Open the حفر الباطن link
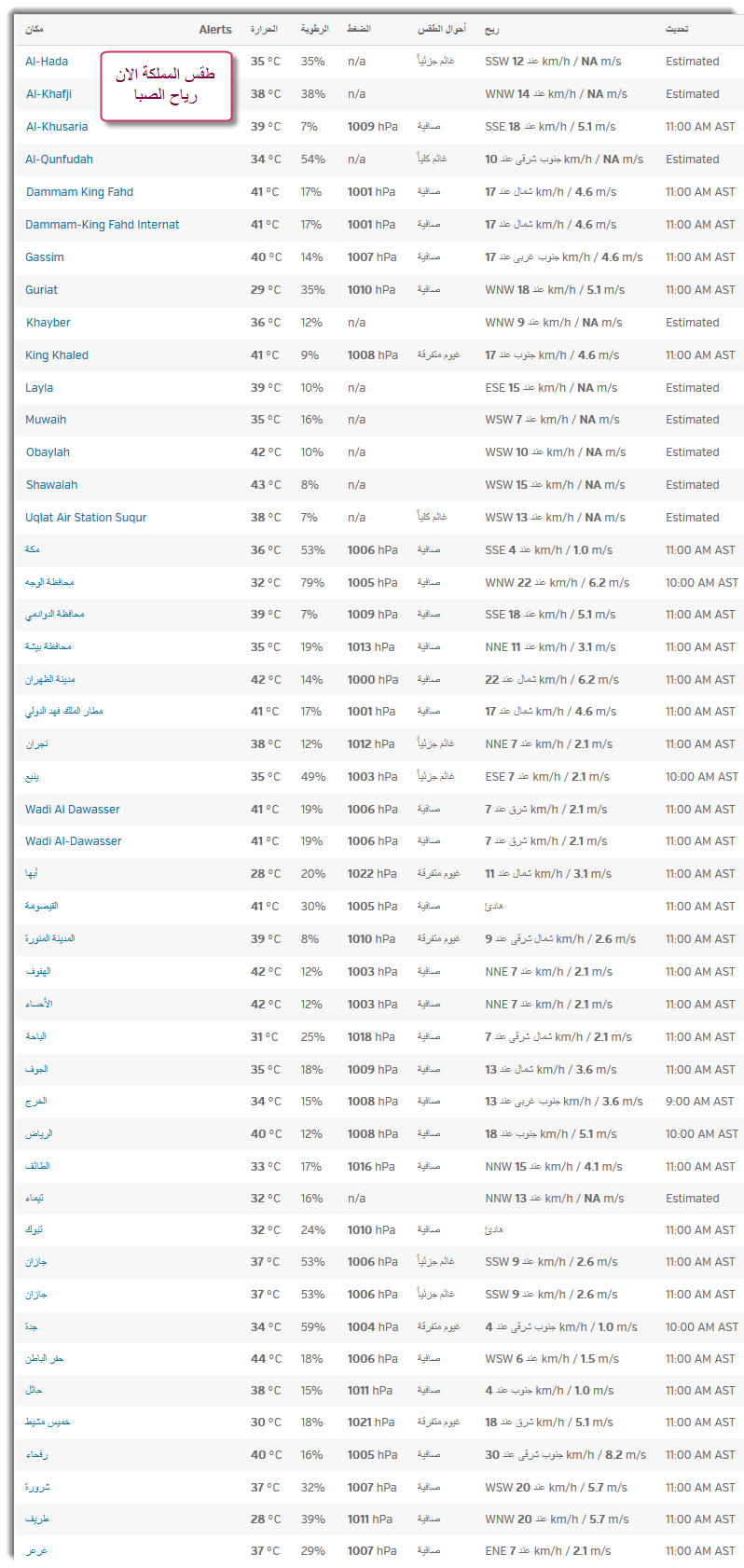The image size is (744, 1568). (45, 1359)
